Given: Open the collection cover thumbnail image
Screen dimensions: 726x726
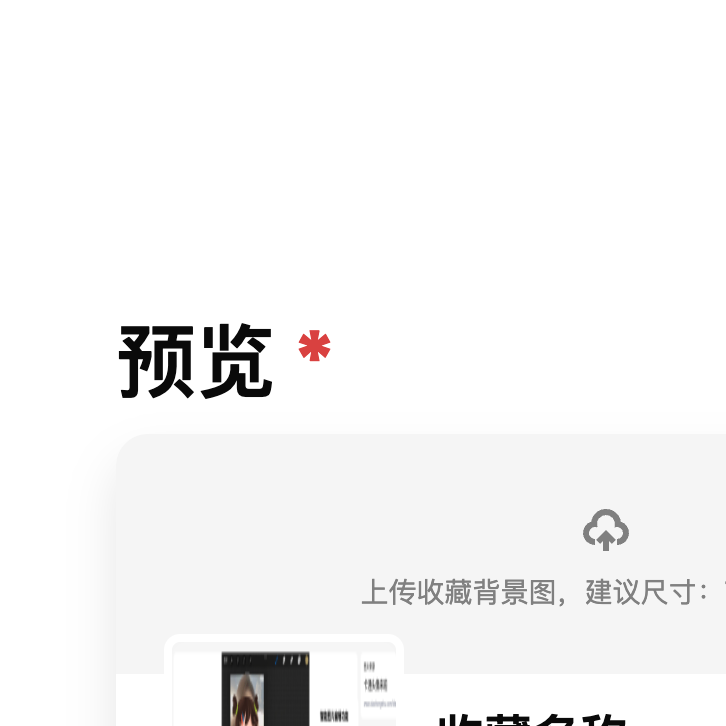Looking at the screenshot, I should [283, 685].
